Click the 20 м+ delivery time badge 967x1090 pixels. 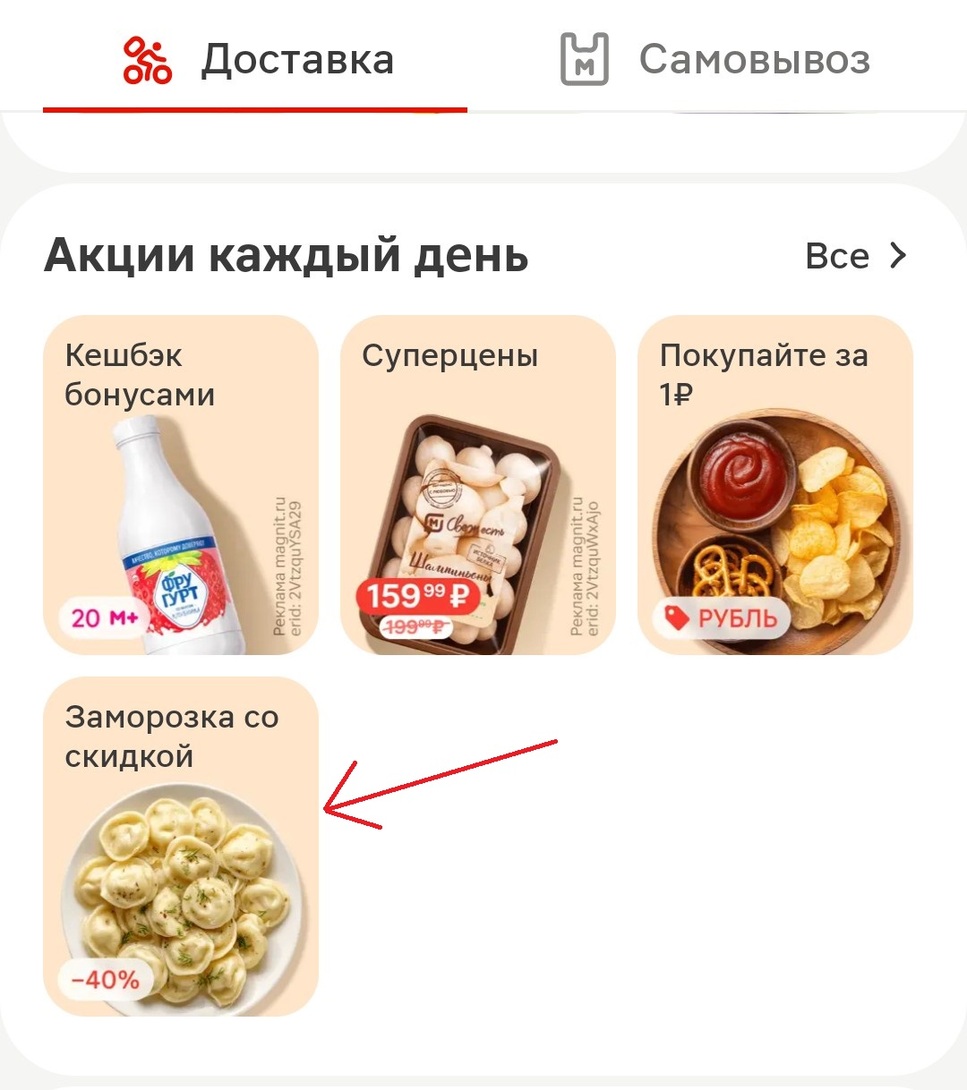tap(103, 618)
